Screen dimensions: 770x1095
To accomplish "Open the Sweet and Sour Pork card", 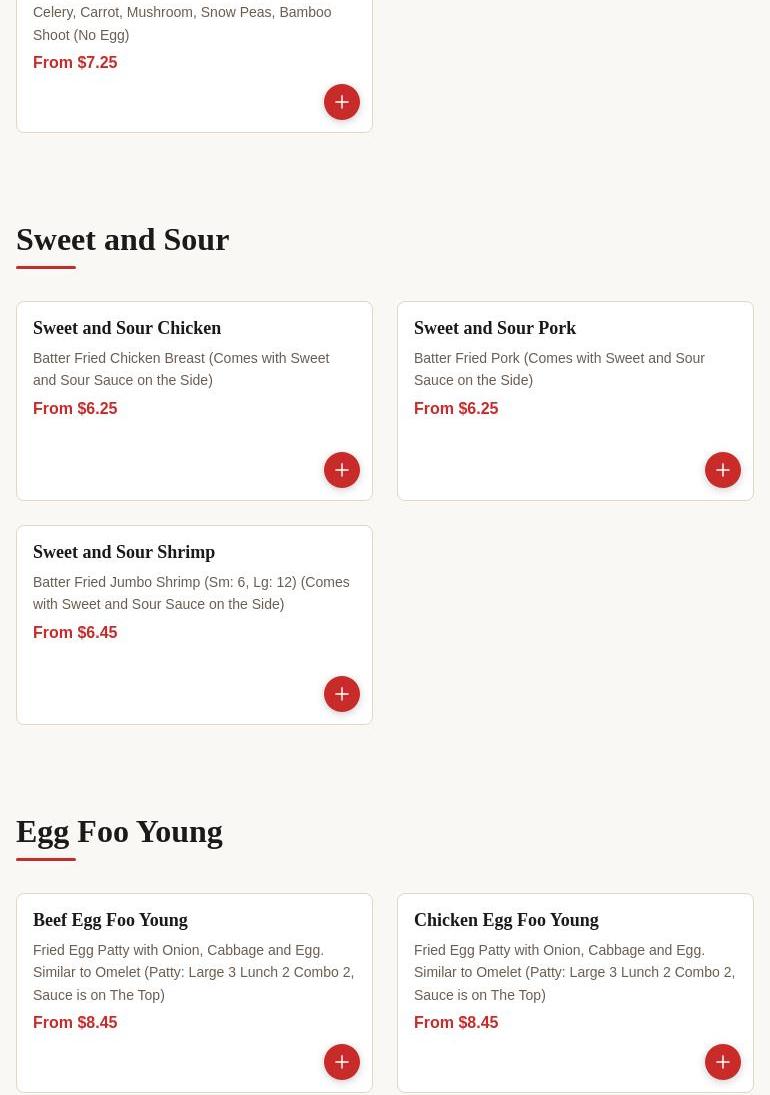I will tap(495, 328).
